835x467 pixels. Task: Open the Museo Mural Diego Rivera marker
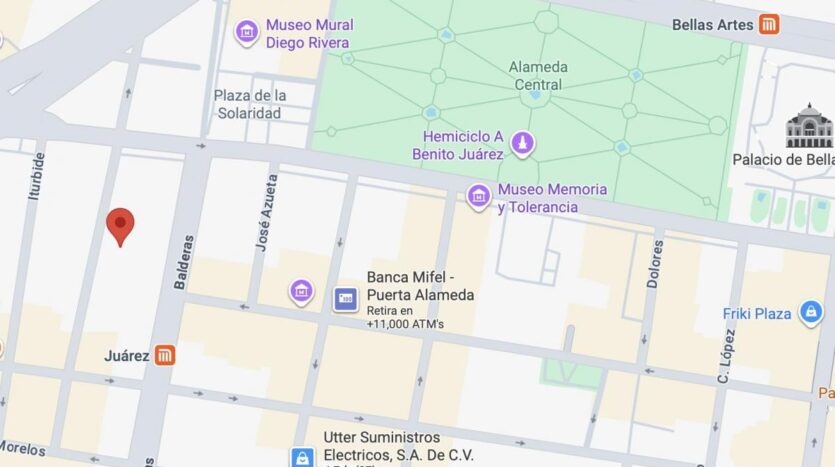point(247,32)
